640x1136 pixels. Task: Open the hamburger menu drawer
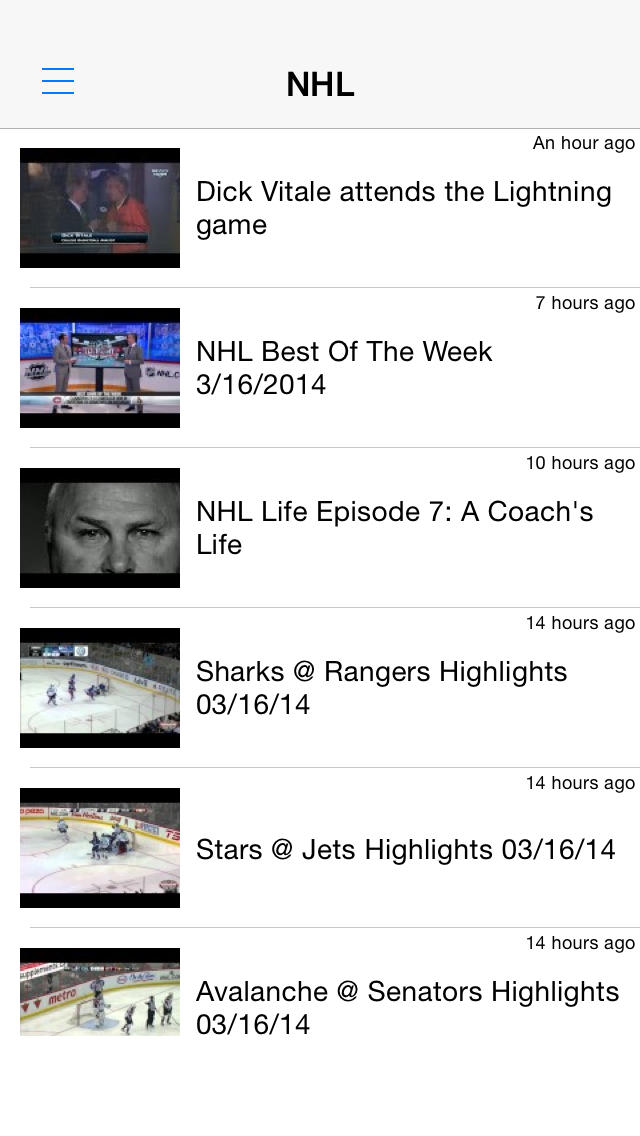pyautogui.click(x=58, y=81)
